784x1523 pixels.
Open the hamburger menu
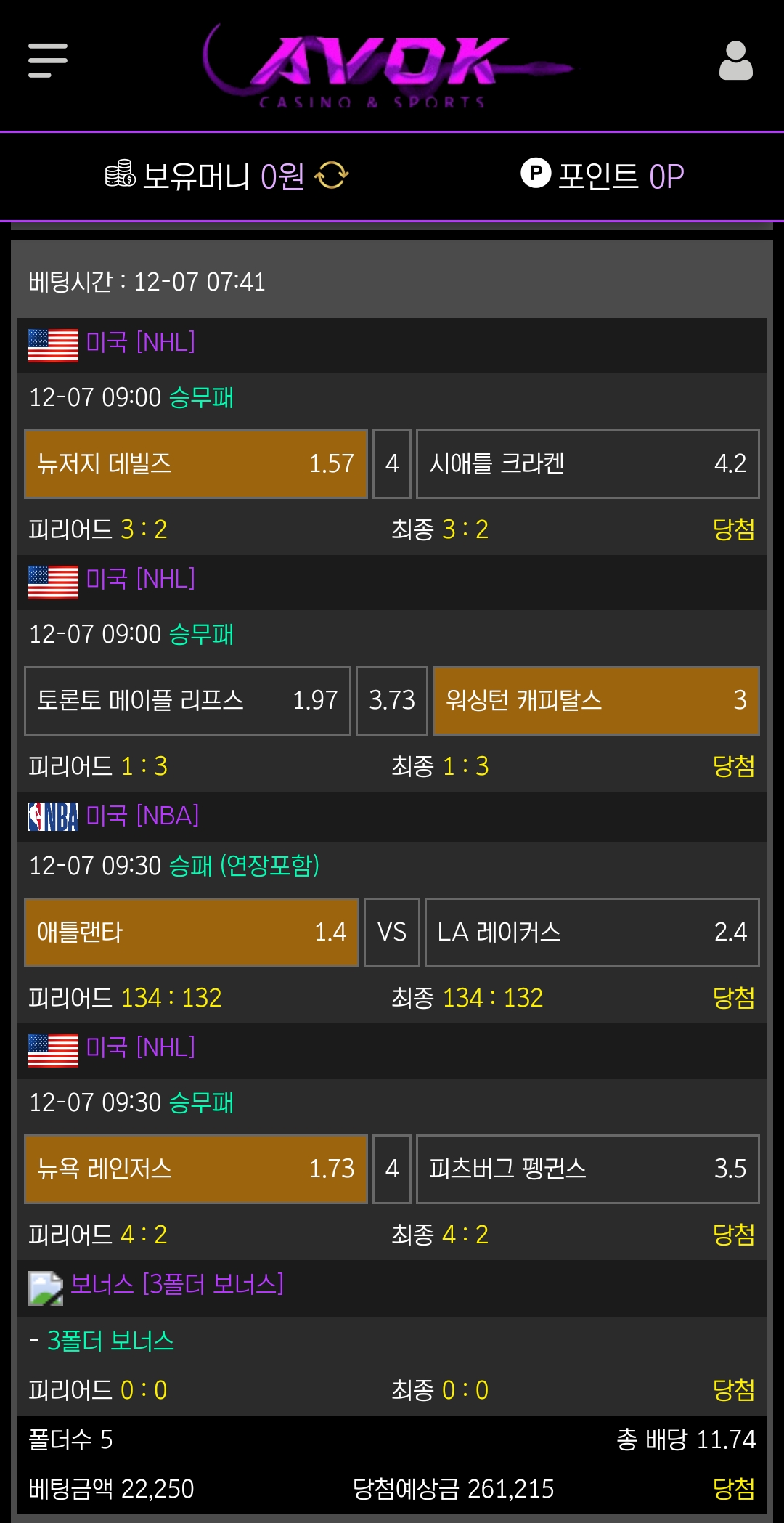click(x=47, y=60)
